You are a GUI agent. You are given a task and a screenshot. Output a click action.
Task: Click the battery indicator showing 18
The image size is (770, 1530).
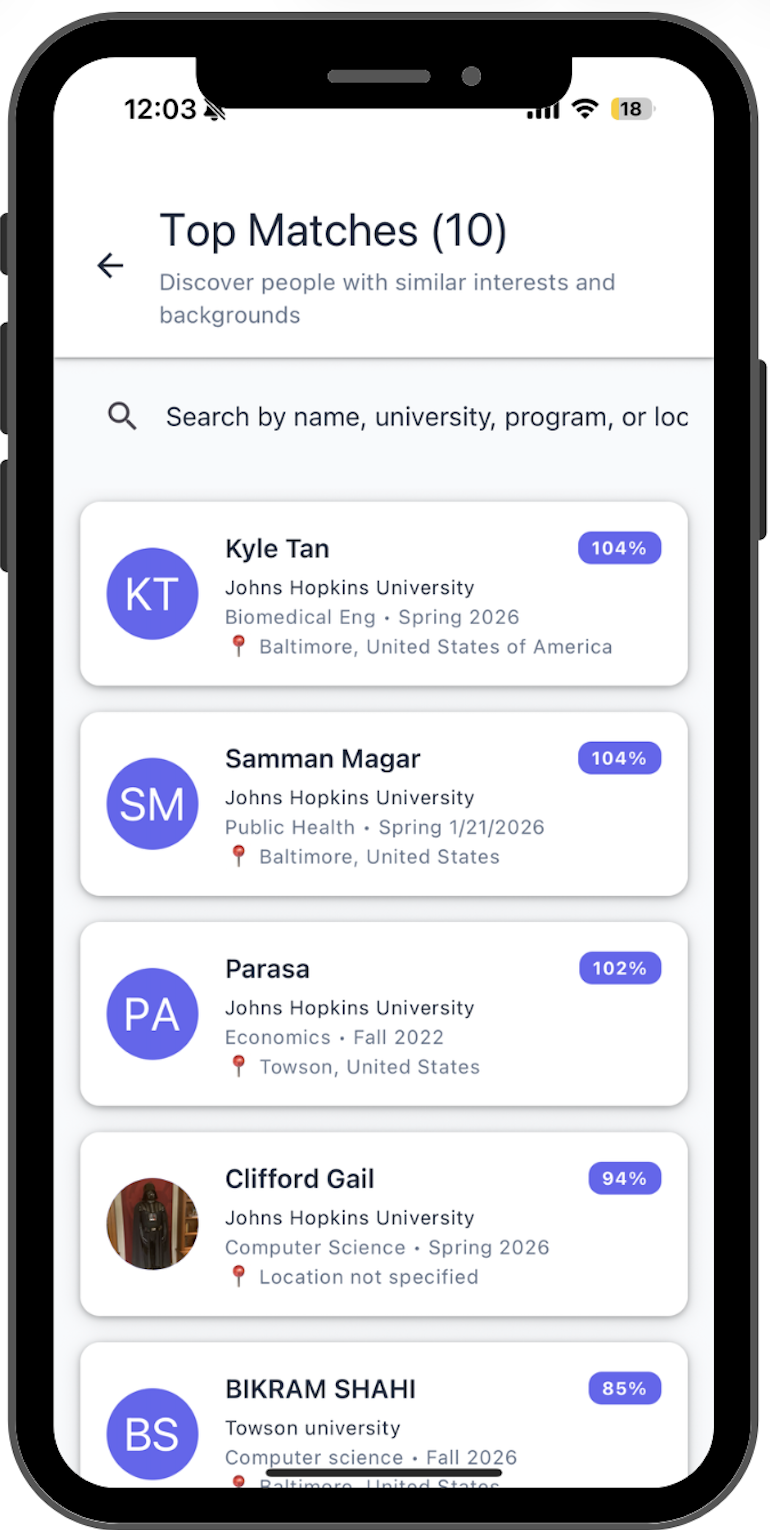tap(631, 109)
